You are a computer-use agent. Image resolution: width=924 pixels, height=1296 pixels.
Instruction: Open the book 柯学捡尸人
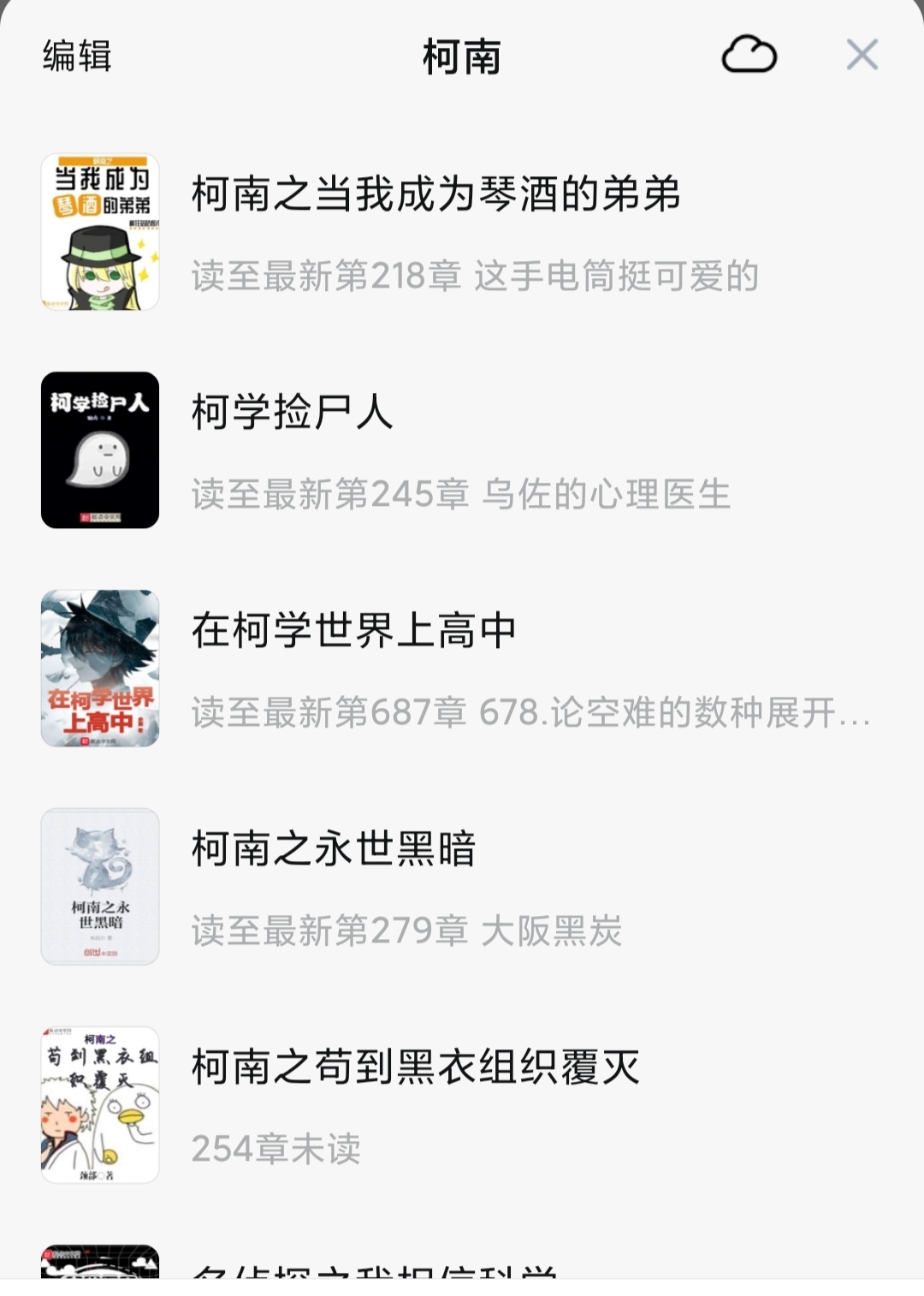click(x=292, y=413)
